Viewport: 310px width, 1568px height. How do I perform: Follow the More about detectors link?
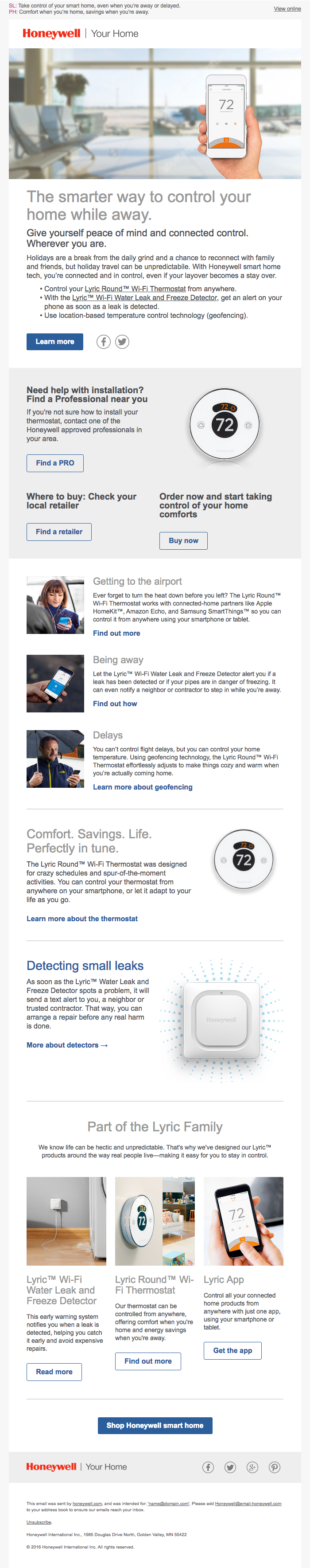tap(67, 1045)
